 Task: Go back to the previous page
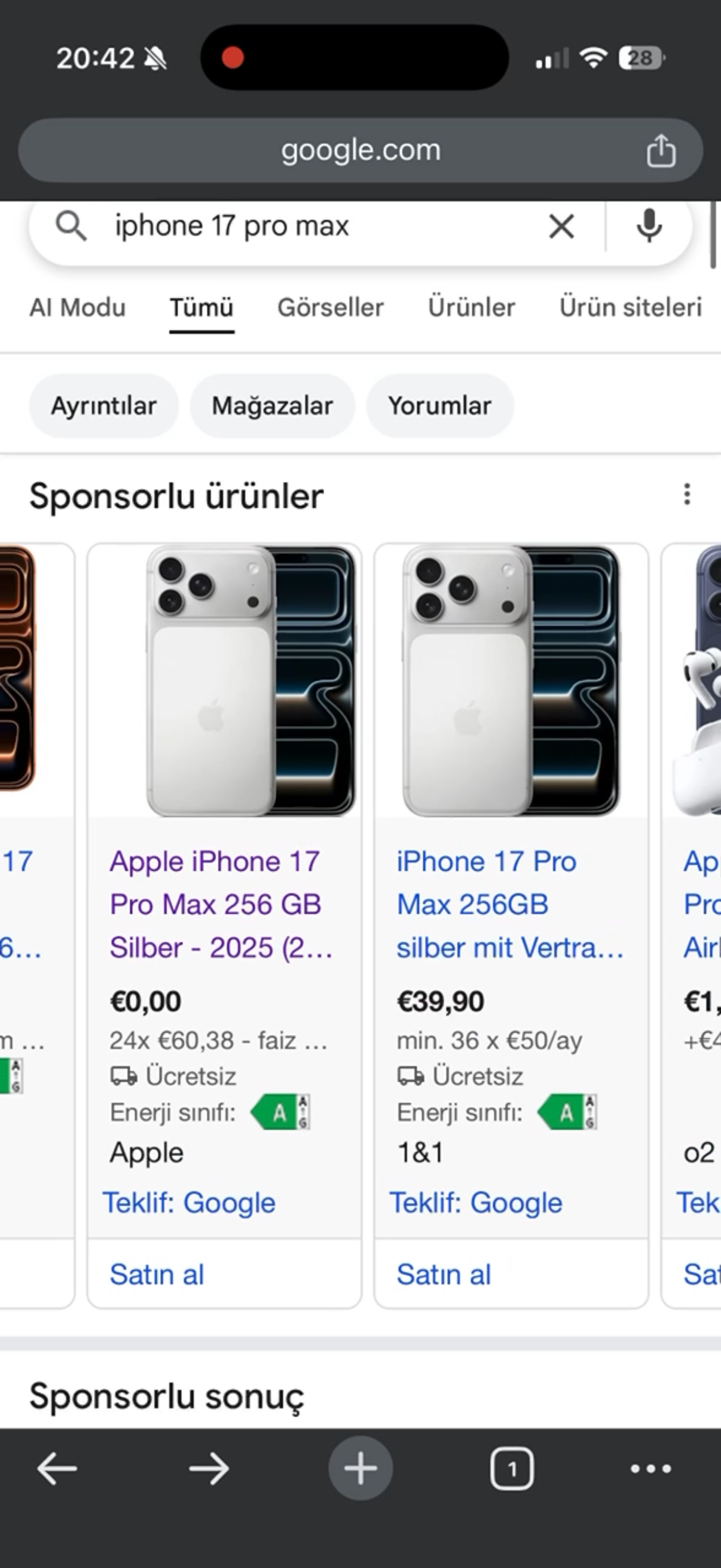tap(57, 1469)
